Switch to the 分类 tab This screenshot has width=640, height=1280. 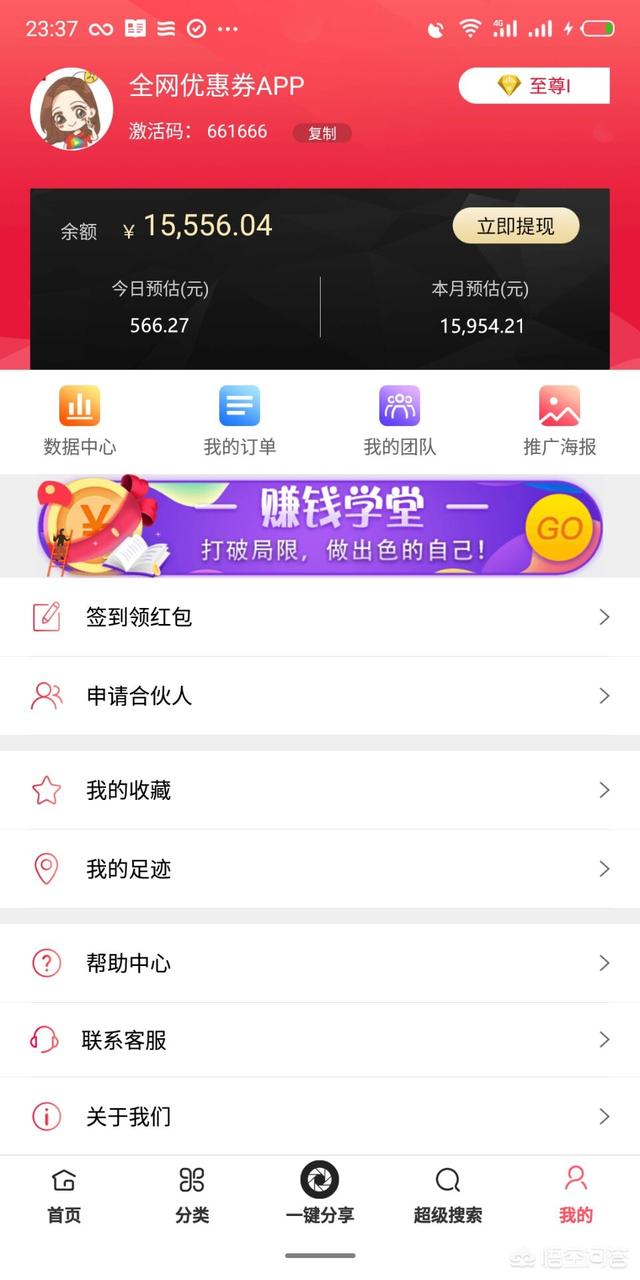192,1195
